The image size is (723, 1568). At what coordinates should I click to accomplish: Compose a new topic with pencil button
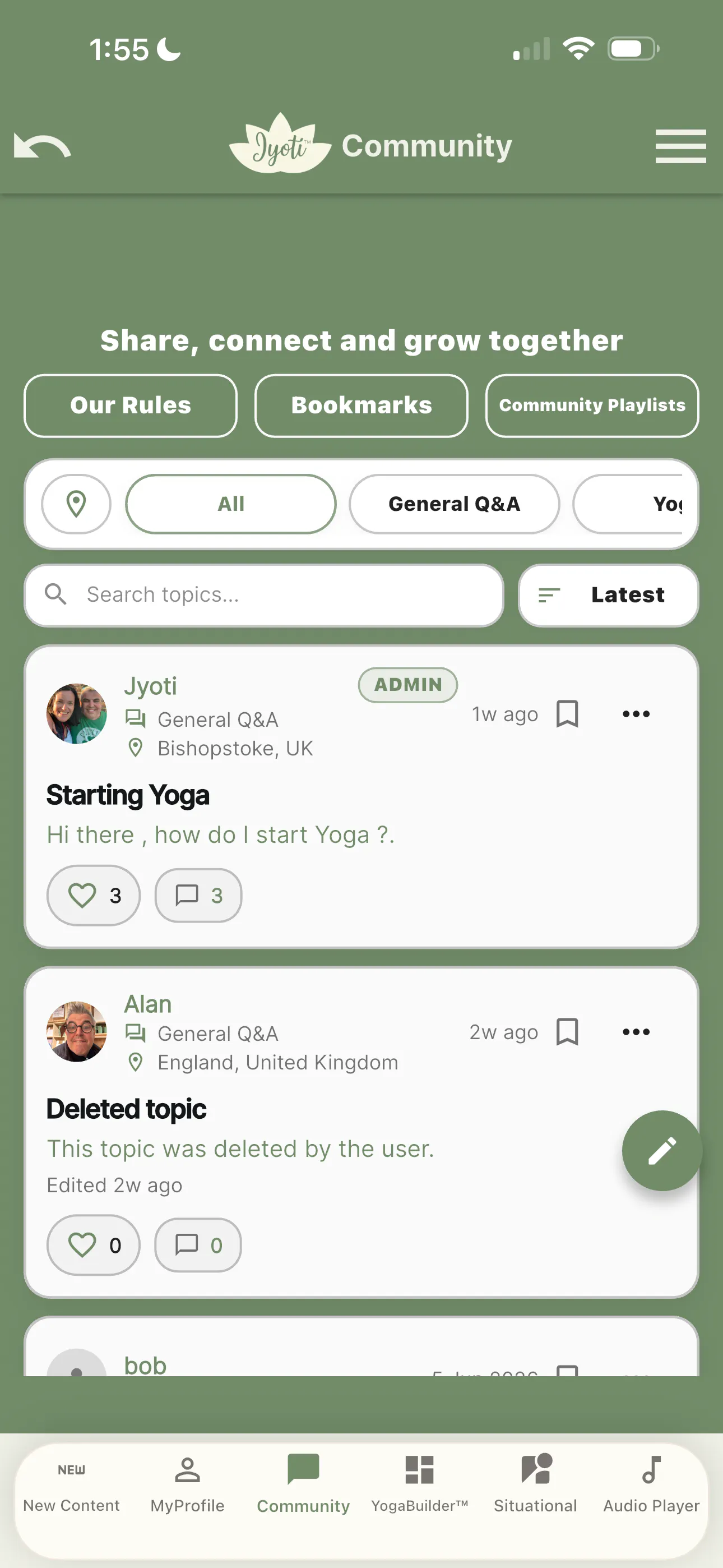(x=661, y=1150)
